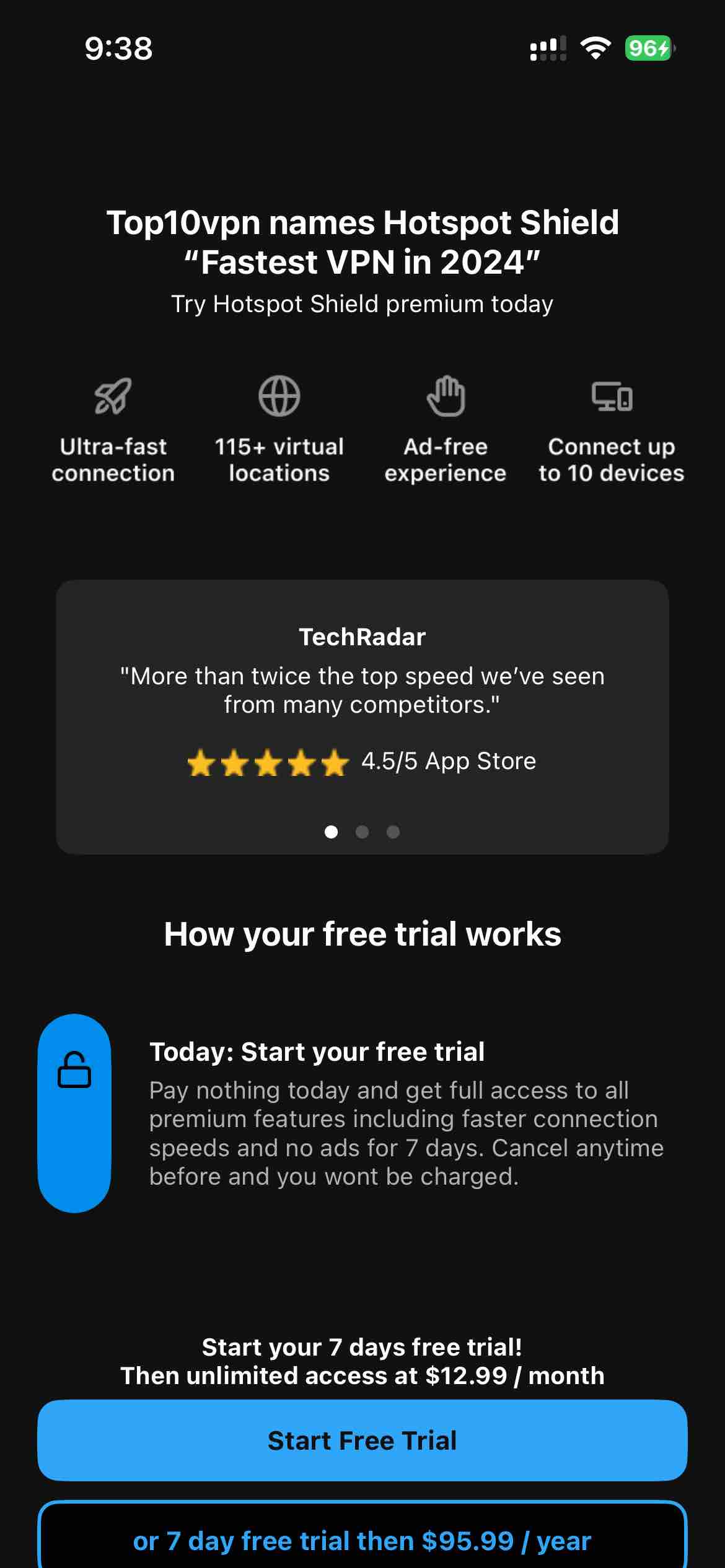The width and height of the screenshot is (725, 1568).
Task: Tap the third carousel indicator dot
Action: click(x=392, y=832)
